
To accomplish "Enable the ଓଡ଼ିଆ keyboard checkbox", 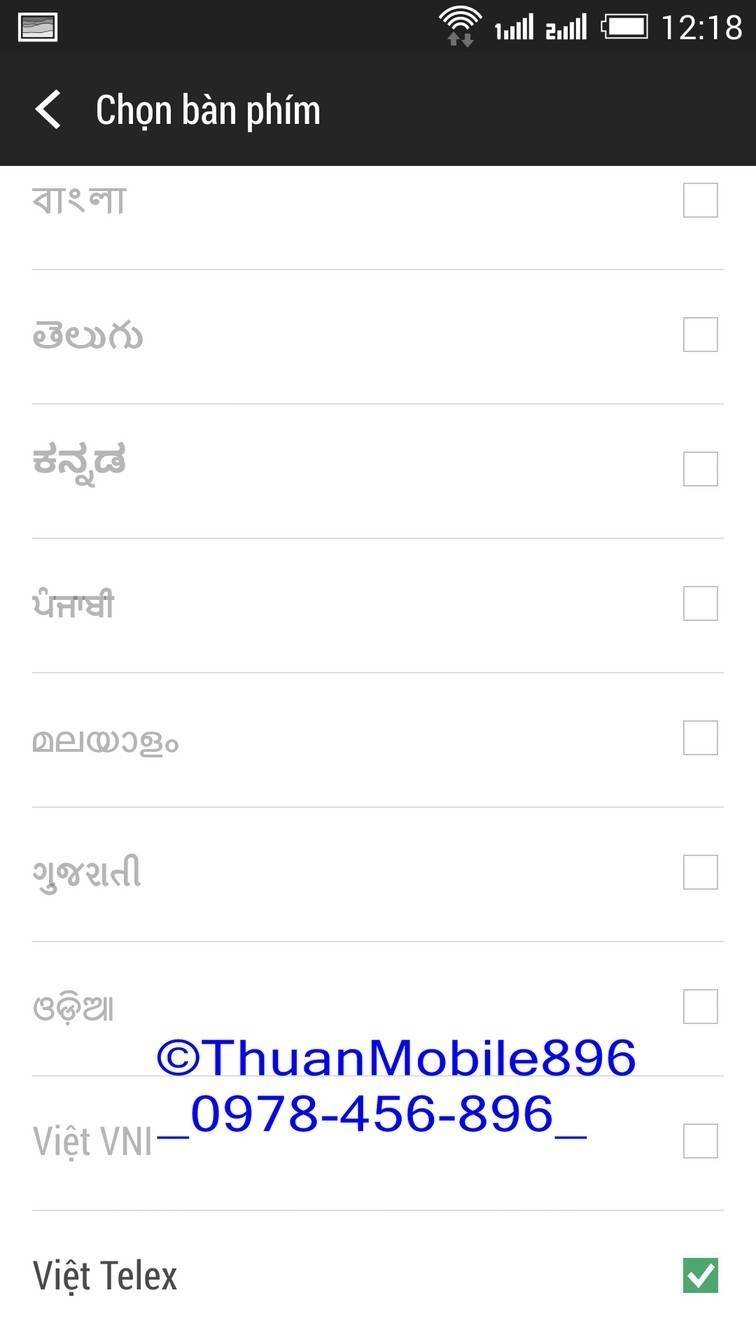I will [700, 1007].
